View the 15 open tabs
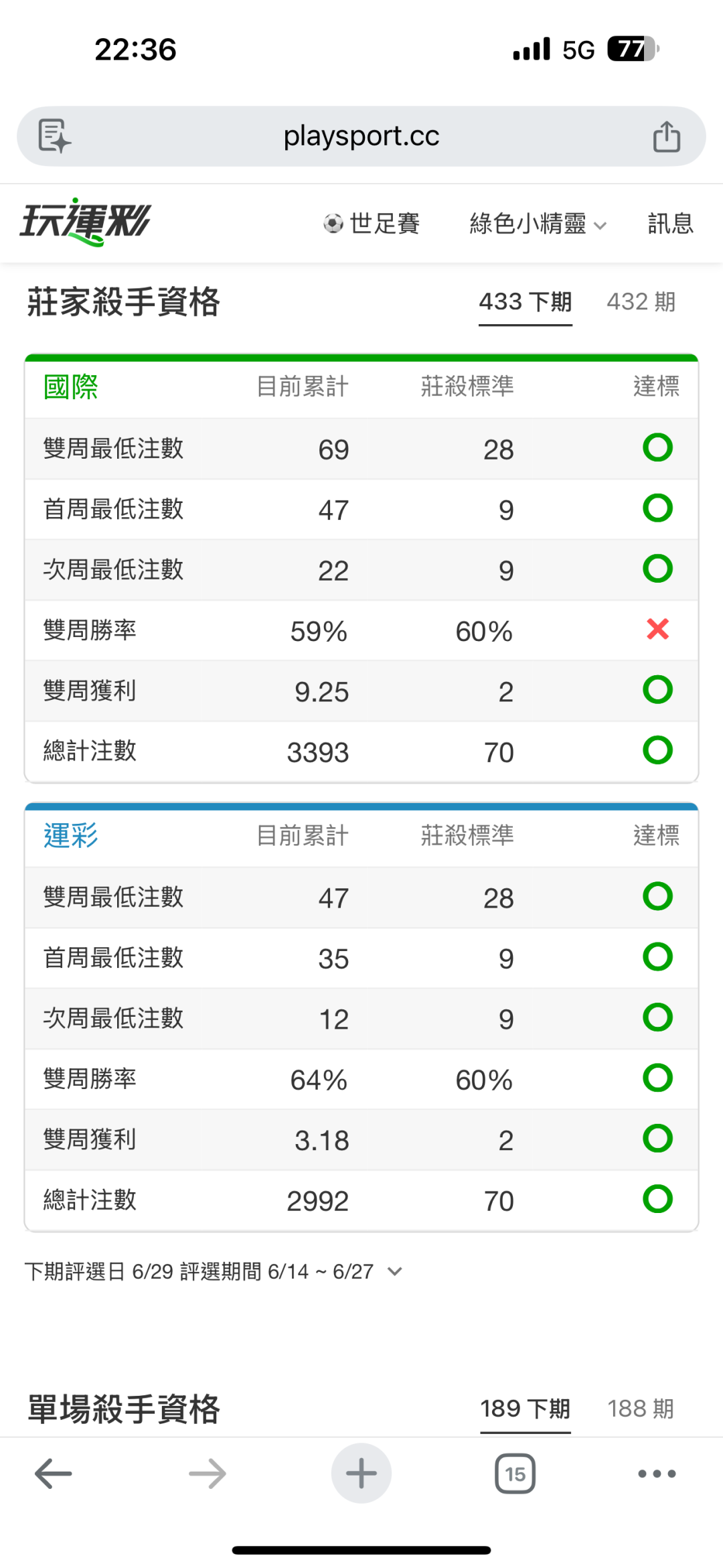Screen dimensions: 723x1568 (515, 1474)
